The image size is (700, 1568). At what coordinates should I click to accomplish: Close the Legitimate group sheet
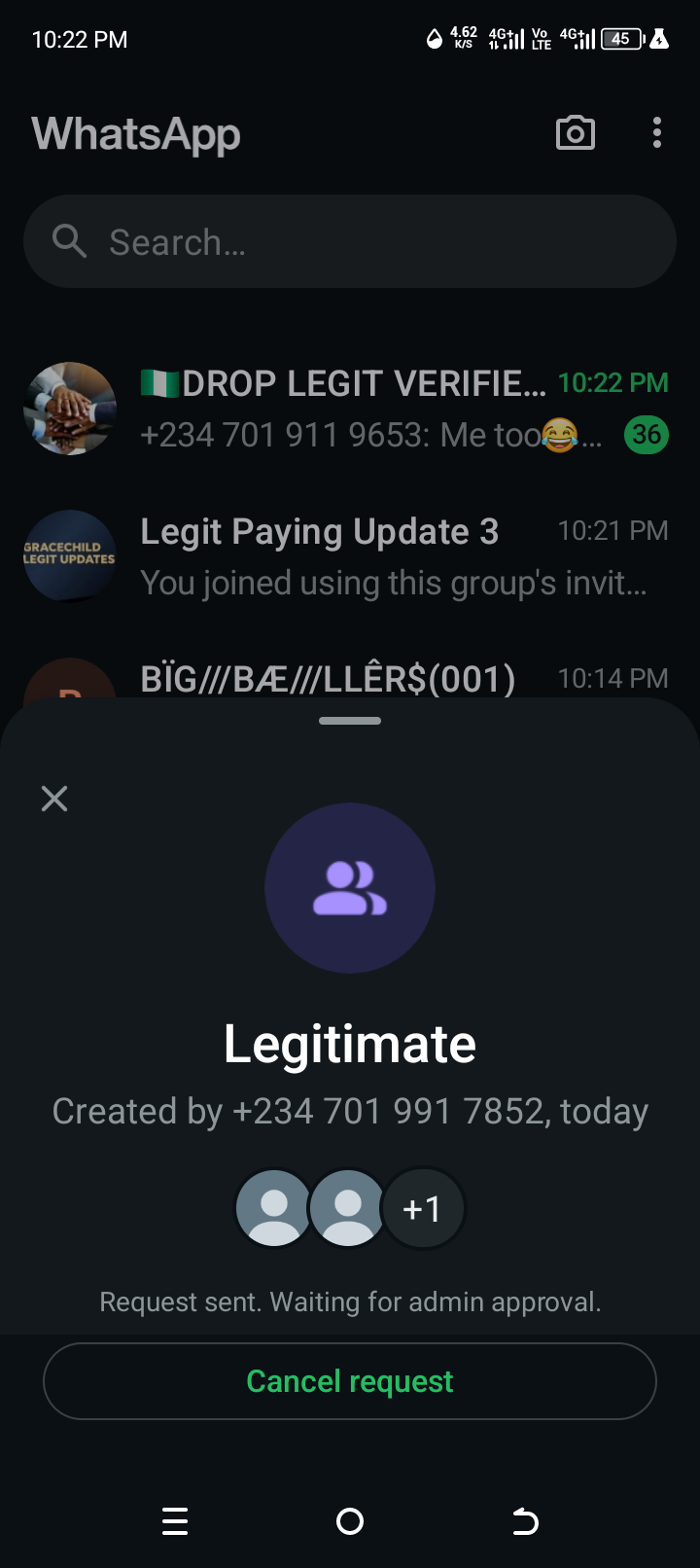pyautogui.click(x=54, y=799)
